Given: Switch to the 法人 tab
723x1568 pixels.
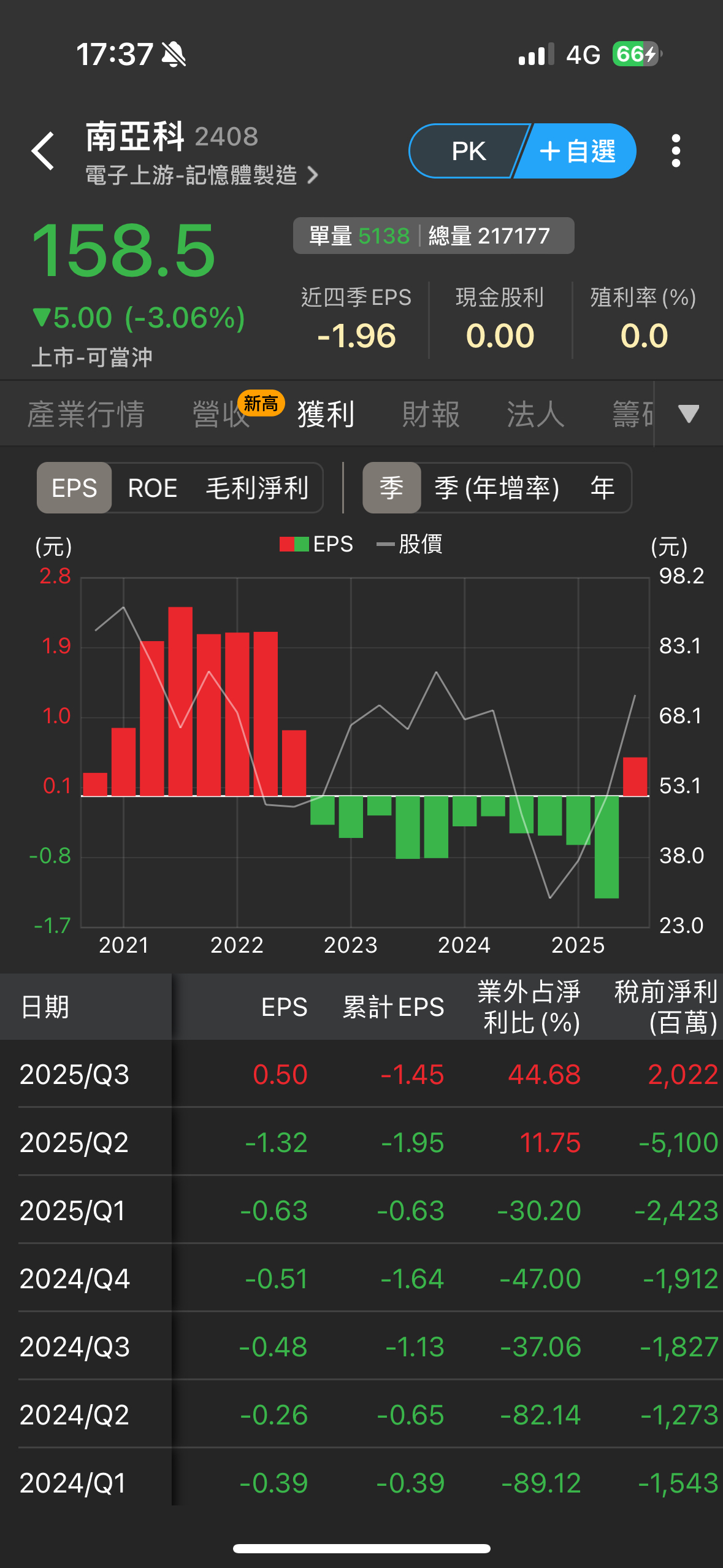Looking at the screenshot, I should pyautogui.click(x=535, y=414).
